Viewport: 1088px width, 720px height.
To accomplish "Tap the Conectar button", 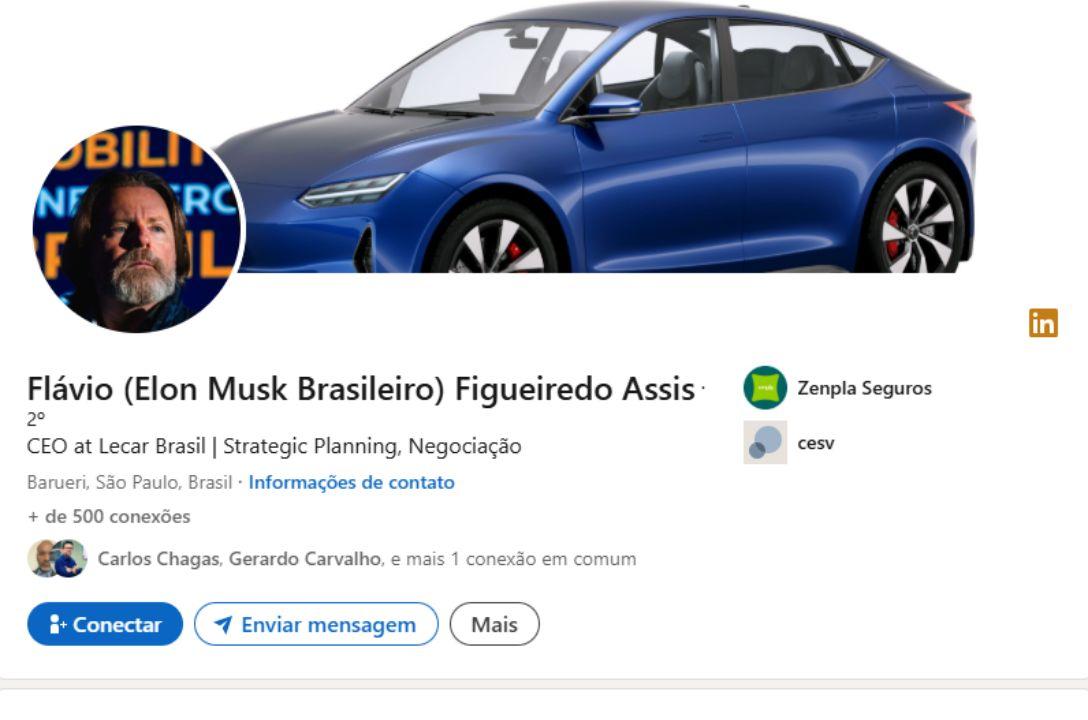I will click(105, 625).
